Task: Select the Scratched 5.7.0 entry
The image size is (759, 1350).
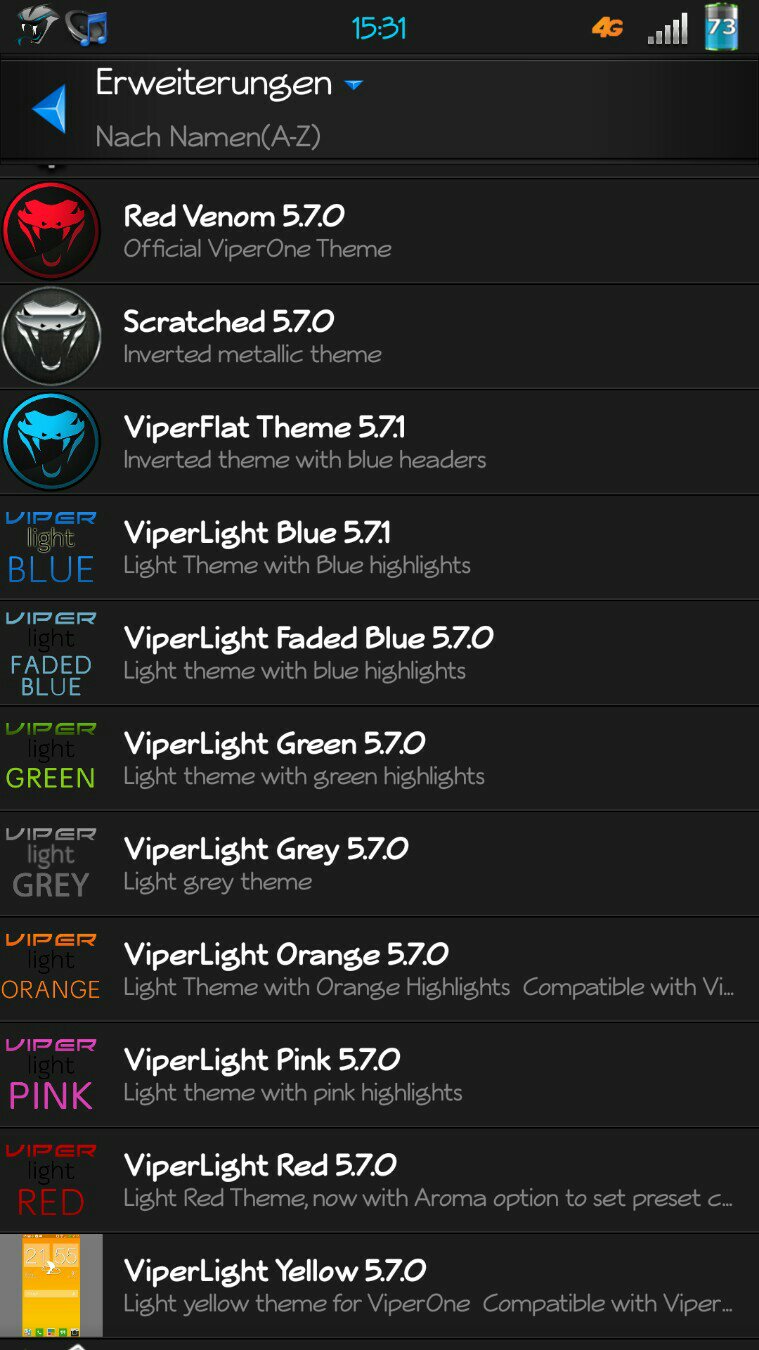Action: 379,337
